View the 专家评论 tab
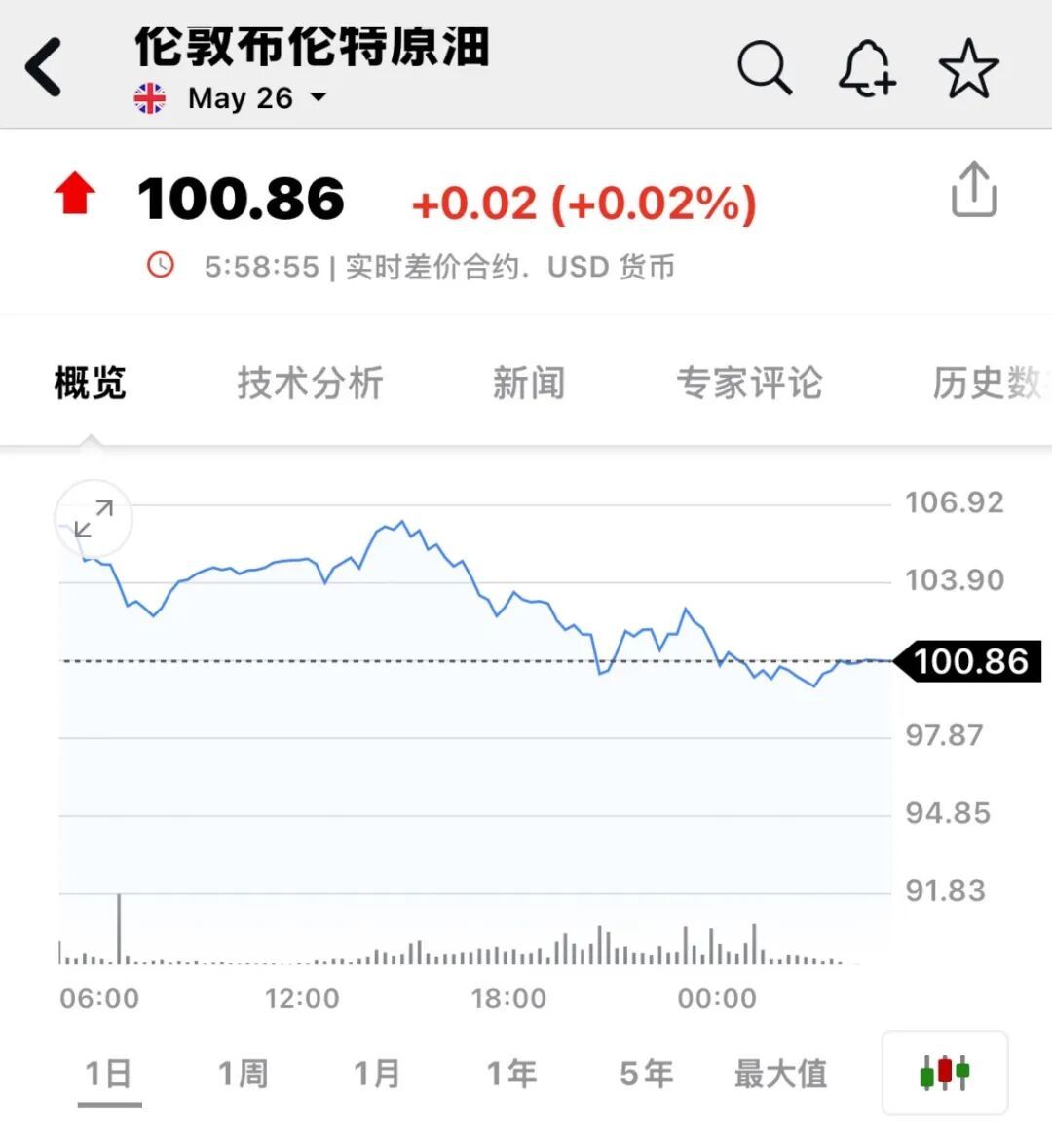 click(749, 383)
